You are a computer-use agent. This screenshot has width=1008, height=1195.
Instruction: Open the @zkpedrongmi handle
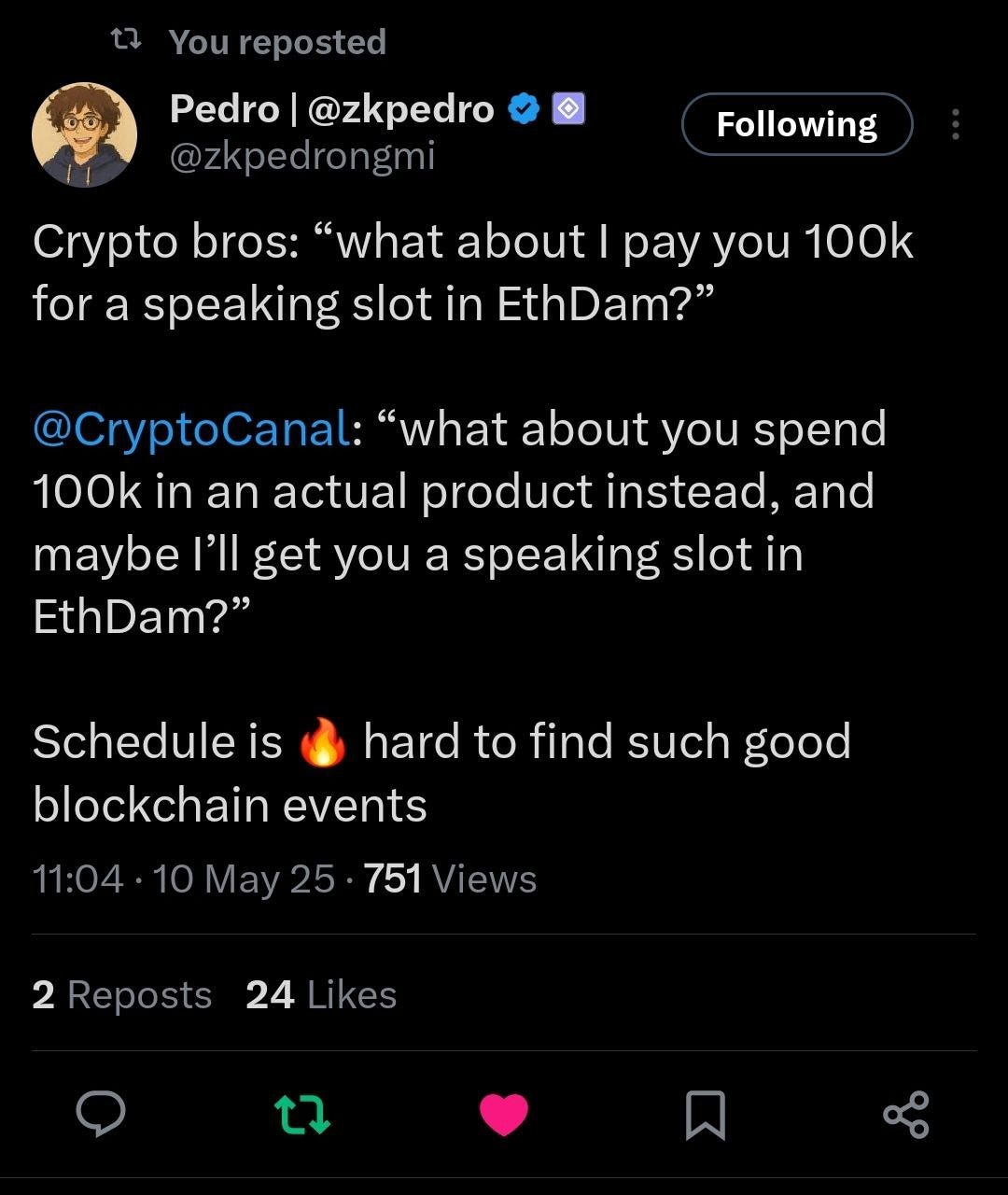[x=302, y=157]
